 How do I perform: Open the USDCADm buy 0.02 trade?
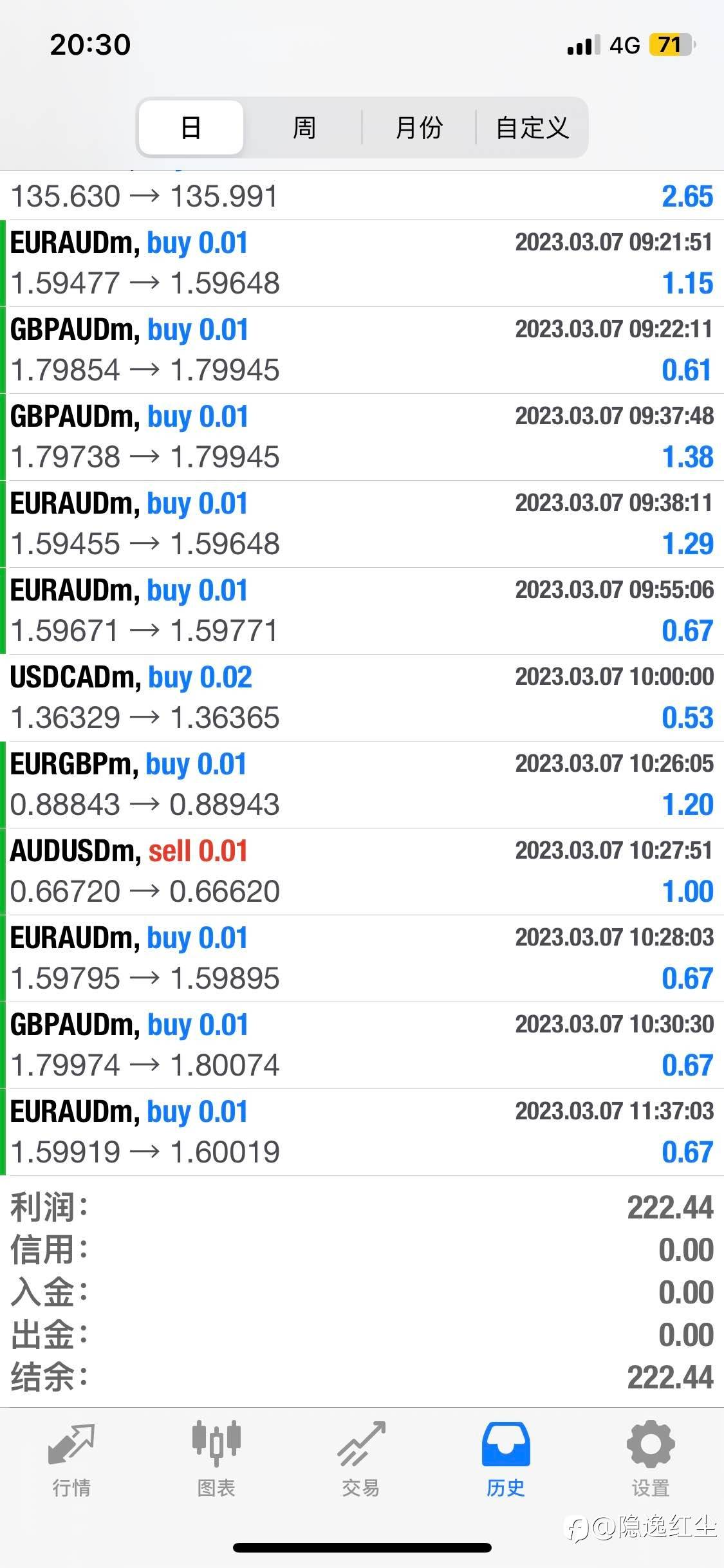362,698
